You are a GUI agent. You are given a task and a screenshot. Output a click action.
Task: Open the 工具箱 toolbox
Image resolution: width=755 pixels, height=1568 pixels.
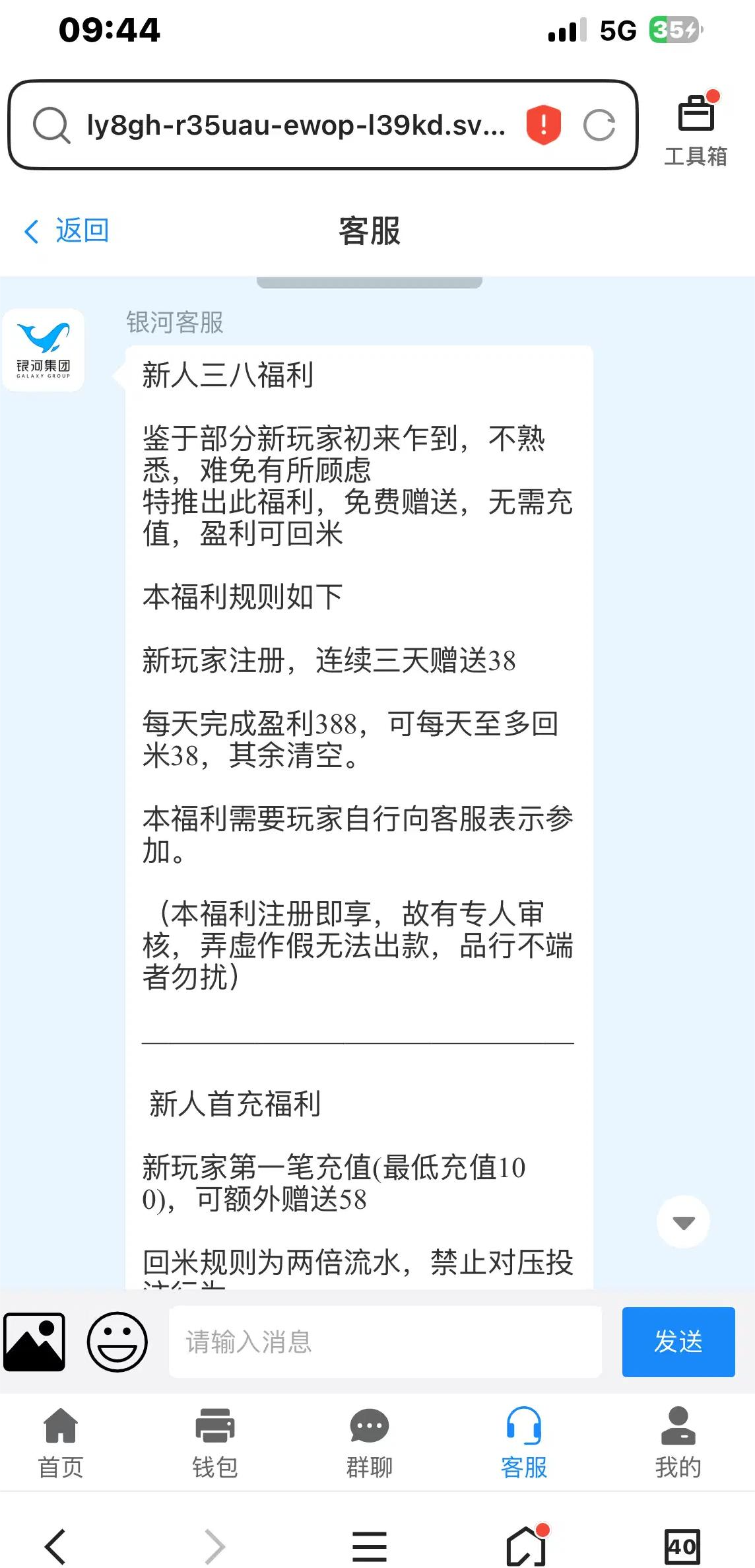pos(696,130)
